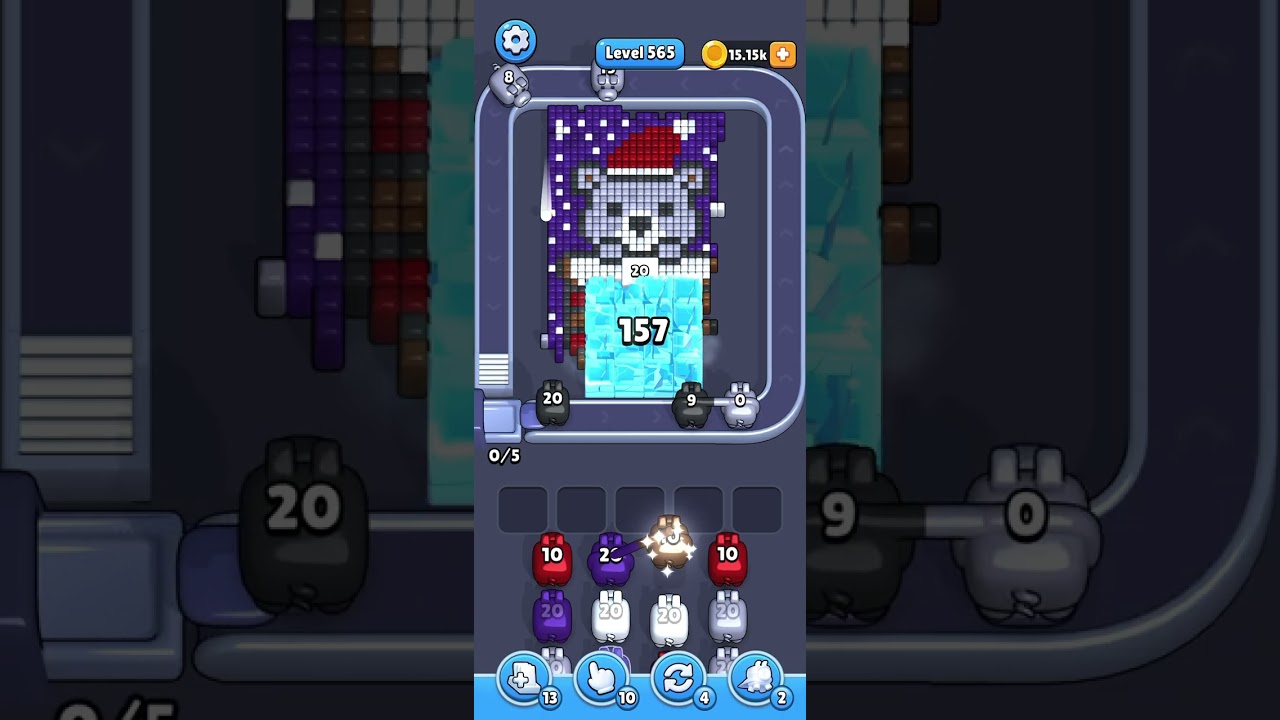Activate the pointing hand booster

click(x=601, y=680)
